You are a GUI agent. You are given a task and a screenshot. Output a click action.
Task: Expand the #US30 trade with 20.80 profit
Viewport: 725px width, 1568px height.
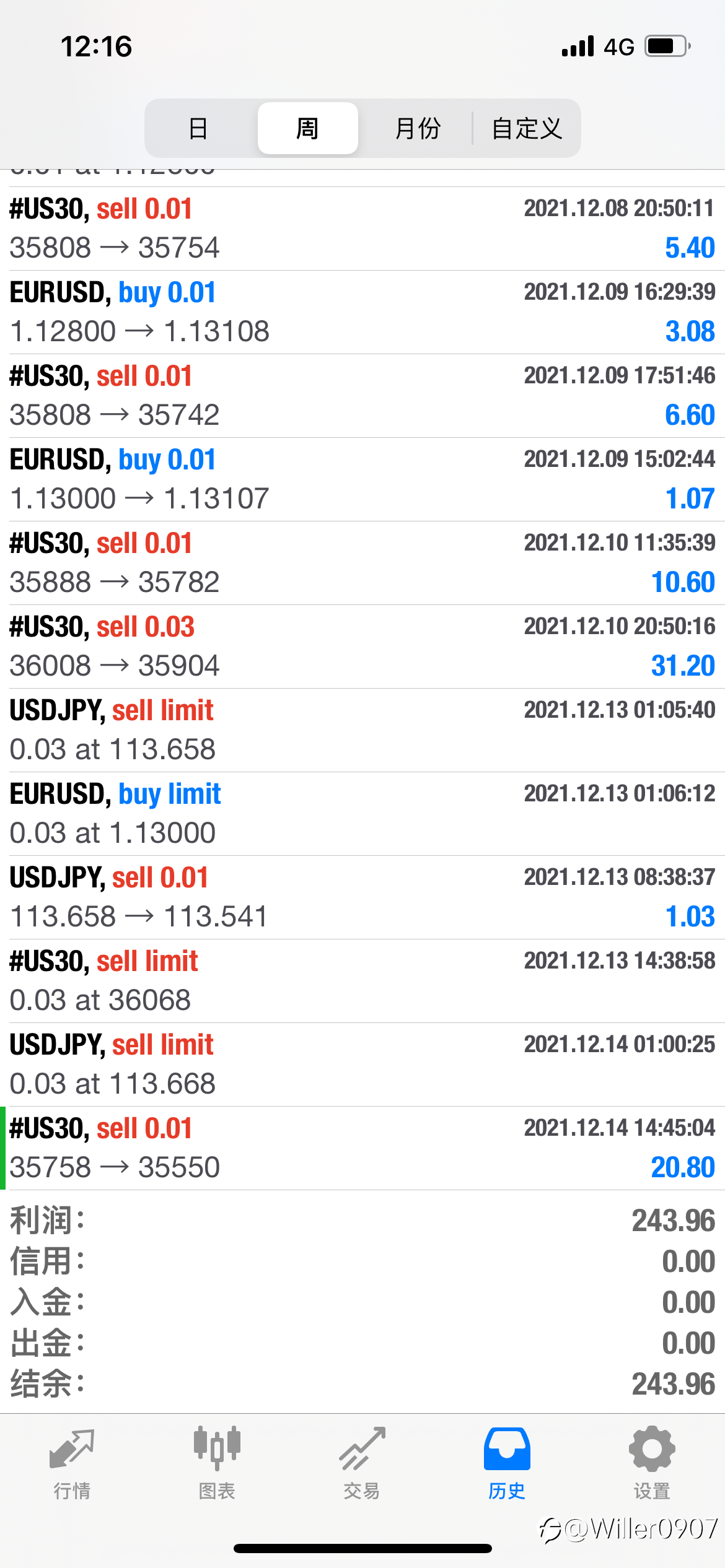(362, 1148)
